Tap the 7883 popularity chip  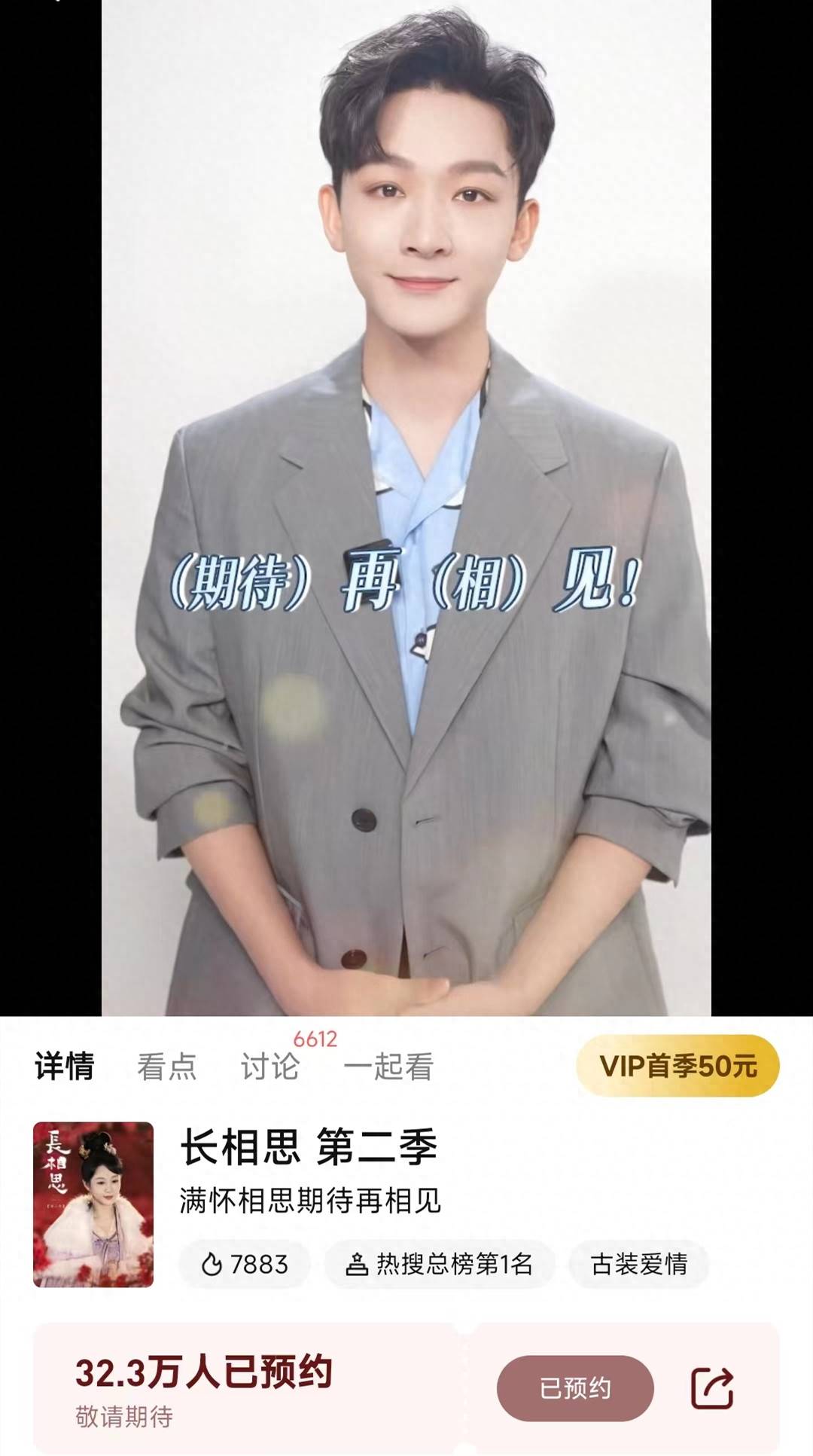coord(245,1264)
